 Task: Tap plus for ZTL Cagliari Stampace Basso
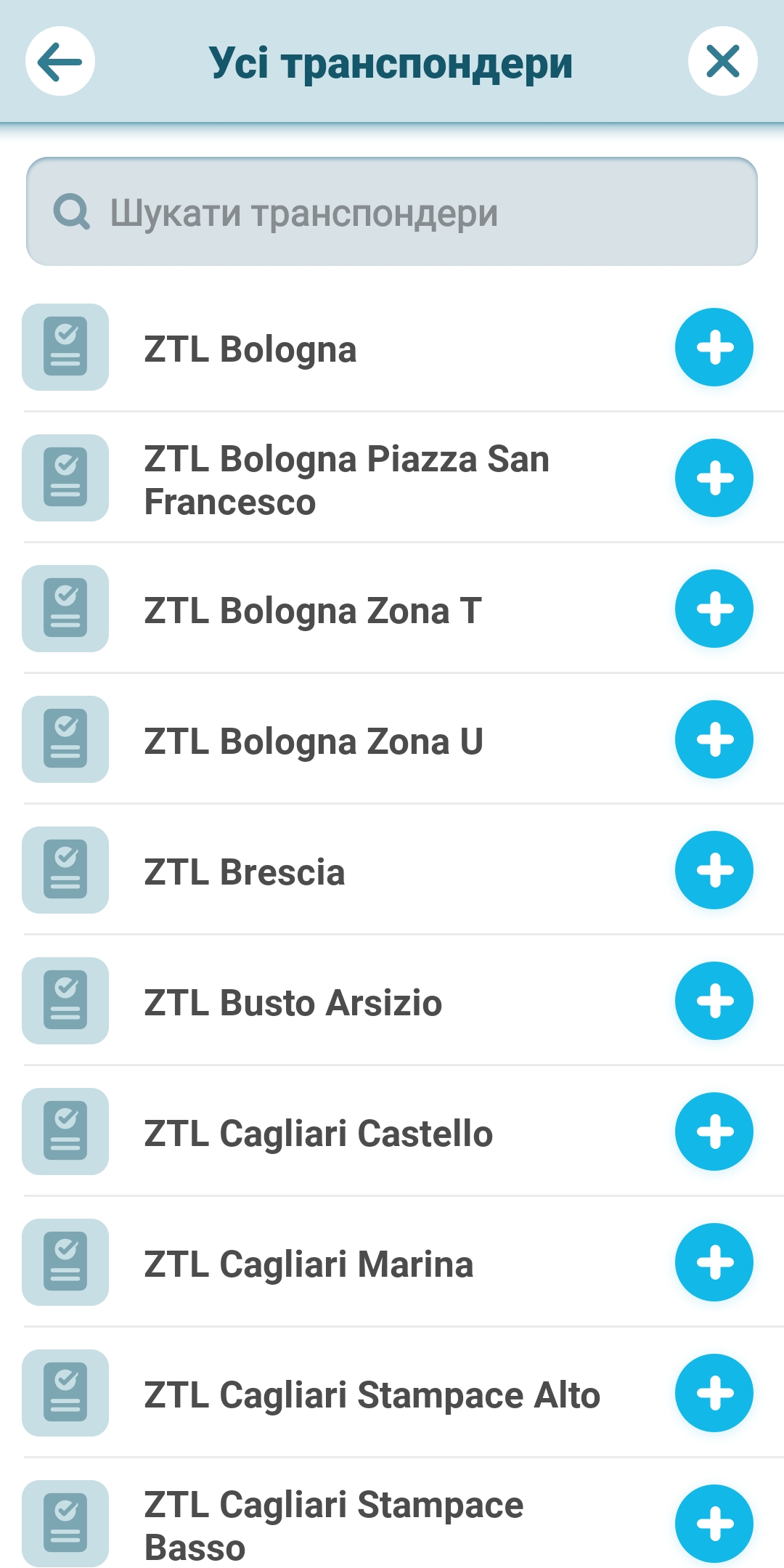(x=714, y=1524)
